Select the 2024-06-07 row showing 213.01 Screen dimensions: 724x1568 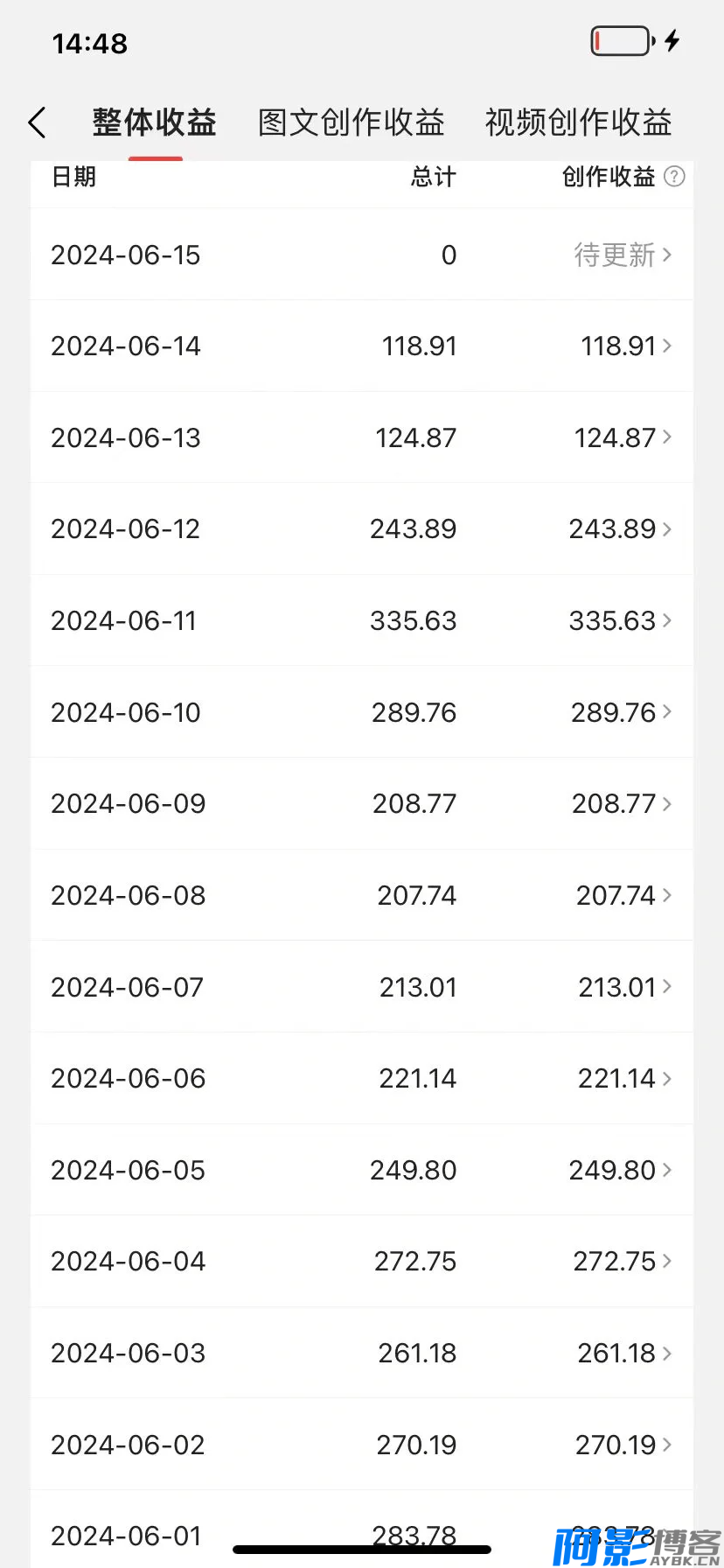[x=362, y=987]
